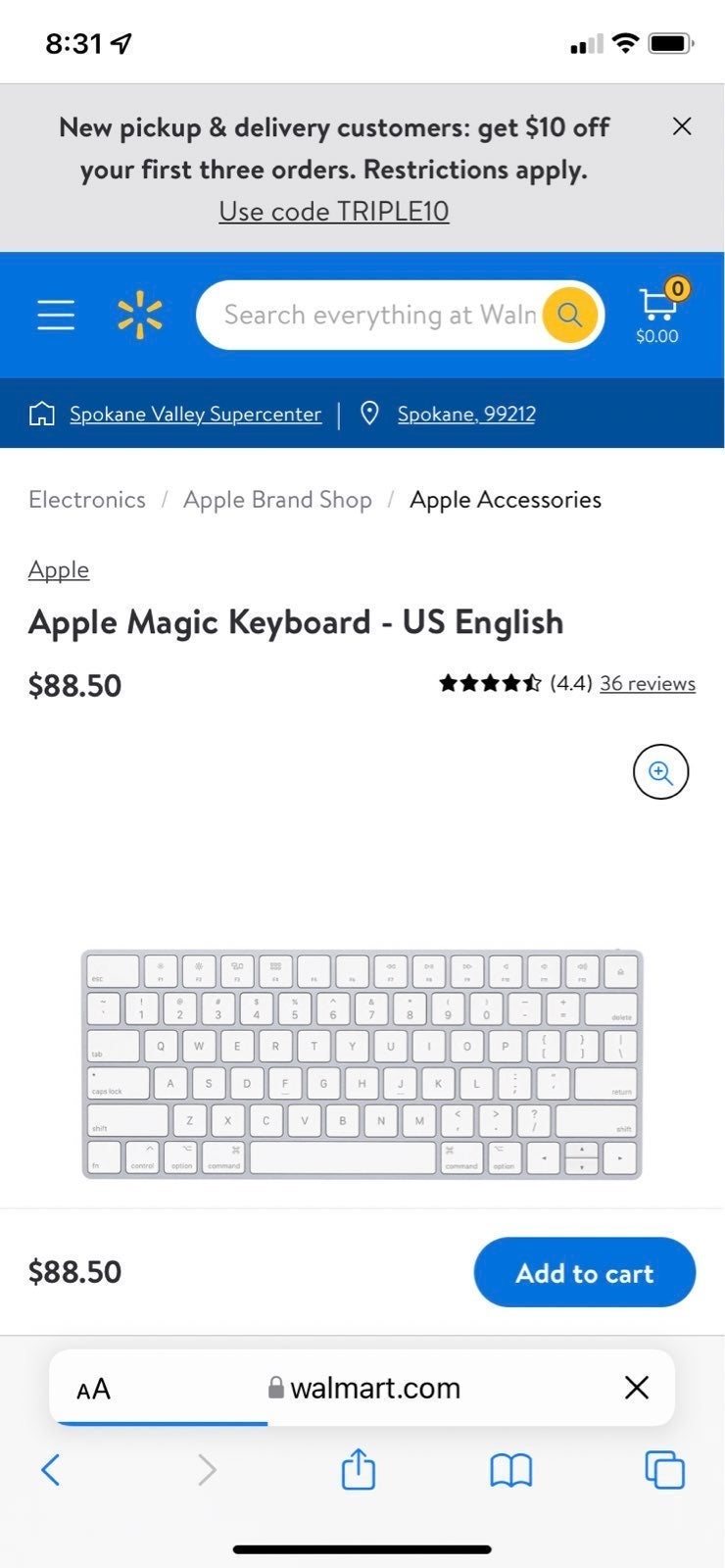Open the Electronics breadcrumb
This screenshot has width=725, height=1568.
pyautogui.click(x=87, y=499)
